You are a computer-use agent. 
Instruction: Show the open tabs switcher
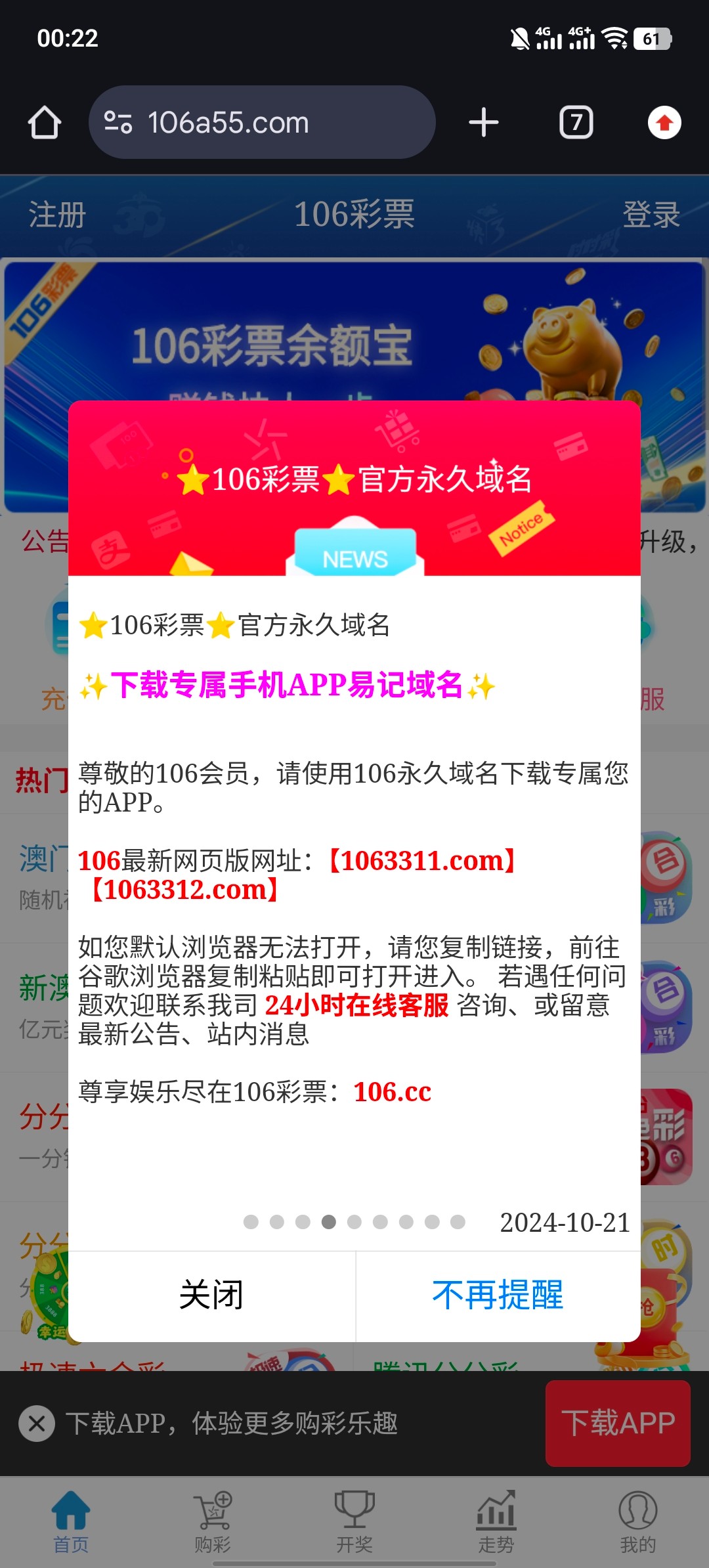point(576,123)
